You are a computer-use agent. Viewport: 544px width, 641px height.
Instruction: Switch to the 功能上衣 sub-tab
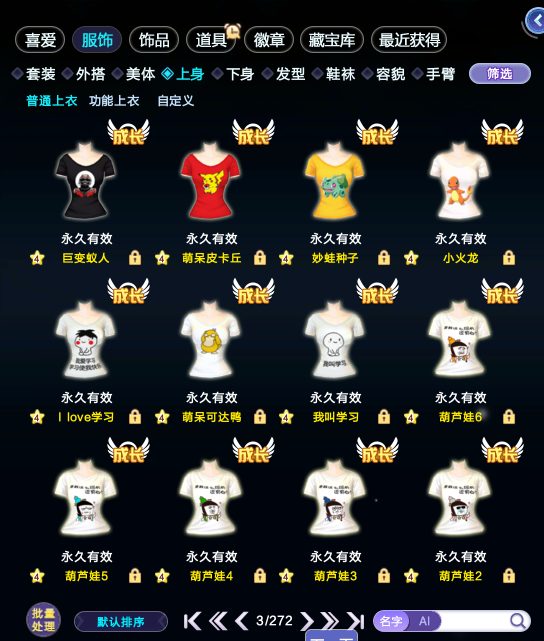[114, 101]
